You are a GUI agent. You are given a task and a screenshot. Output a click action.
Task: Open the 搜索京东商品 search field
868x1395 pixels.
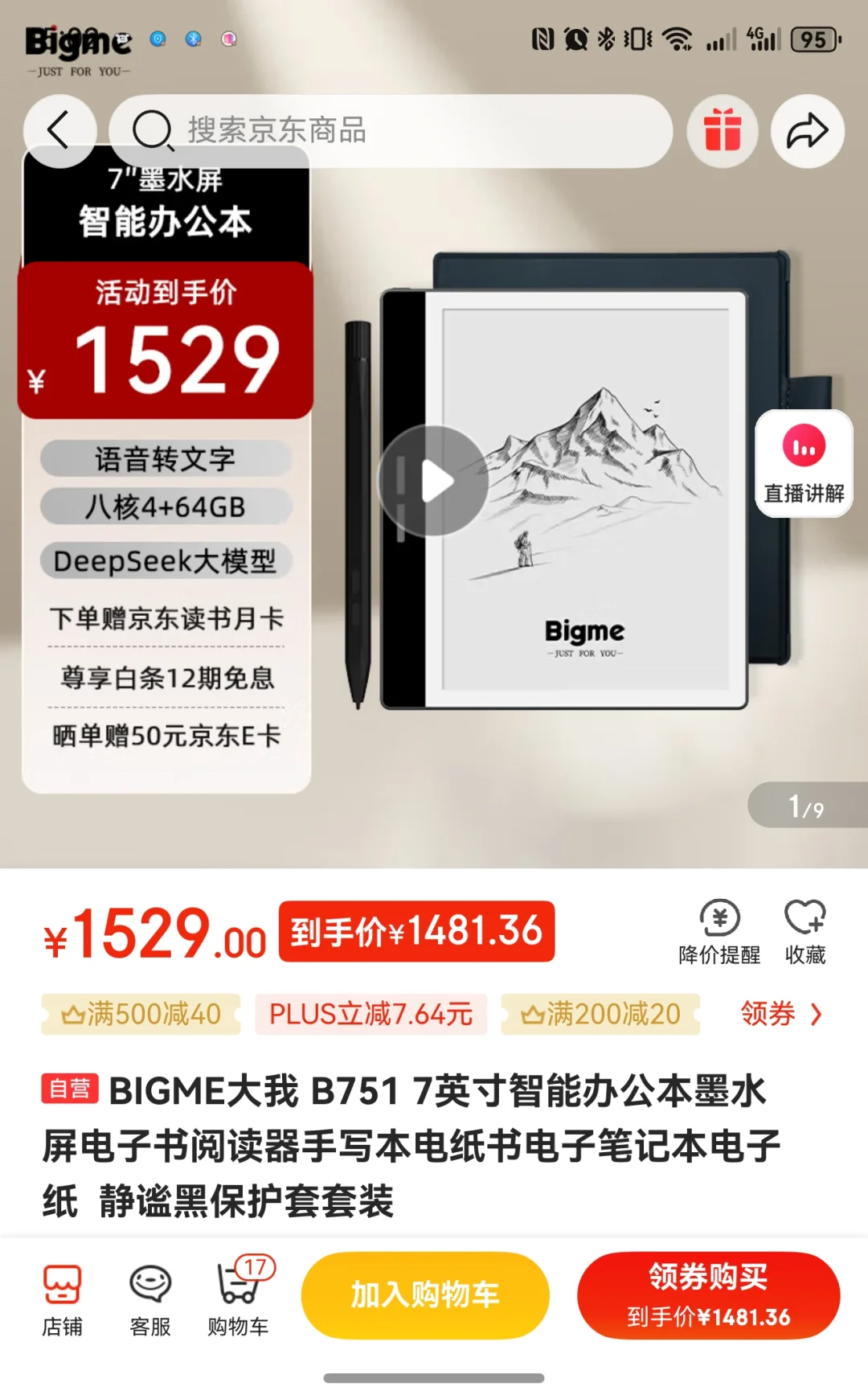(x=391, y=131)
